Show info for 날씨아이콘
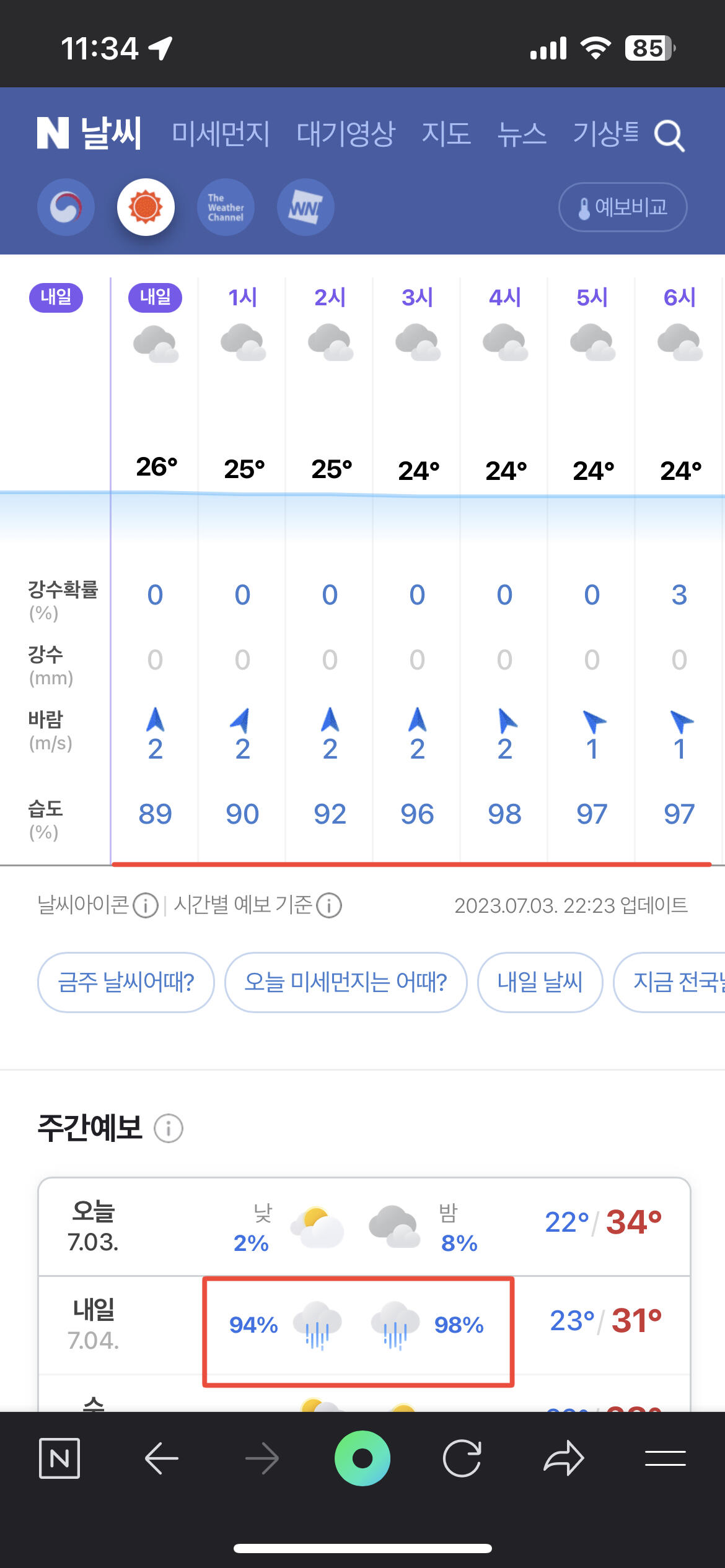 [x=146, y=906]
